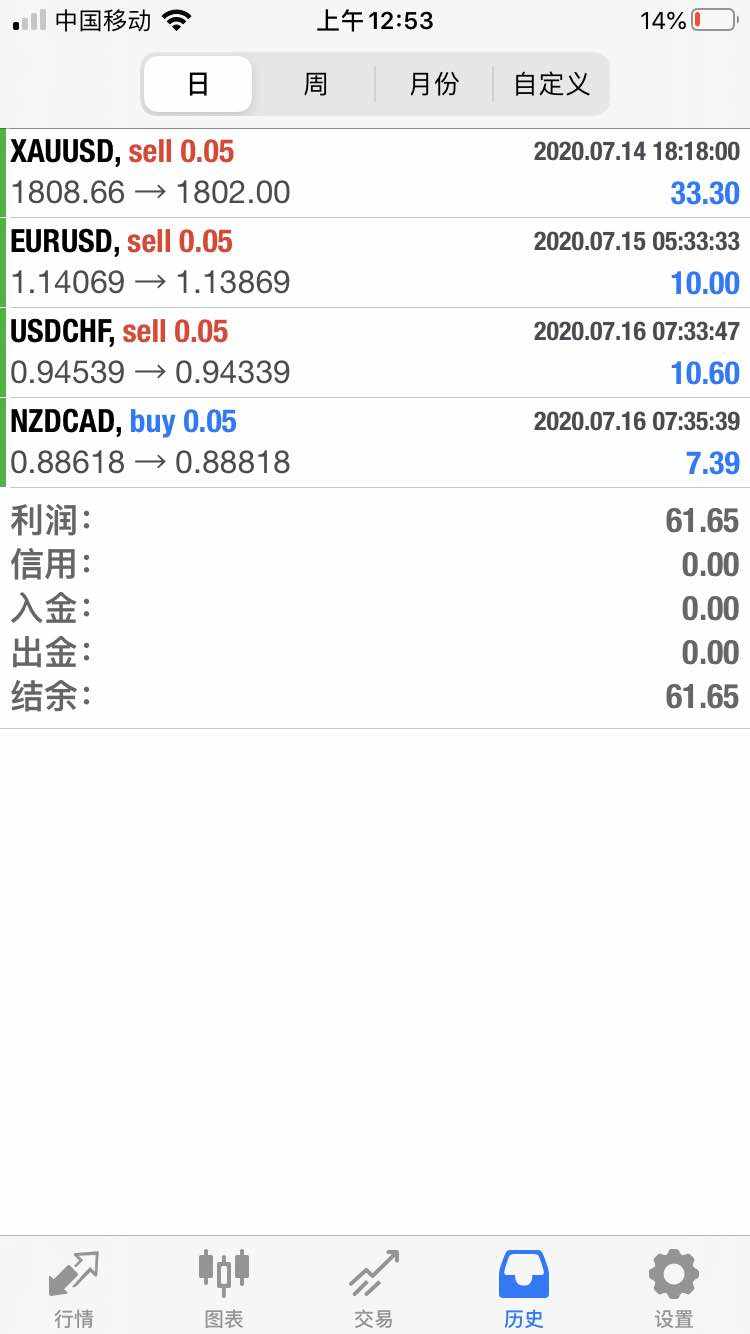Open the 设置 settings tab

point(674,1287)
